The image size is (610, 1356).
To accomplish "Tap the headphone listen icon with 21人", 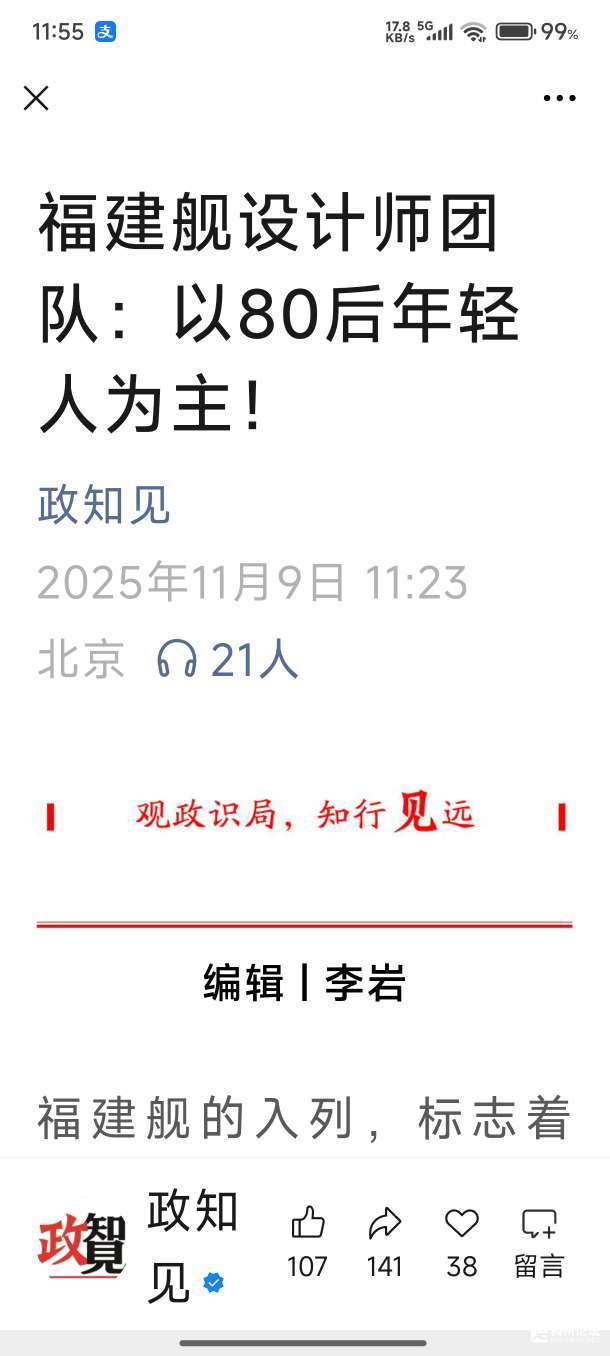I will point(177,661).
